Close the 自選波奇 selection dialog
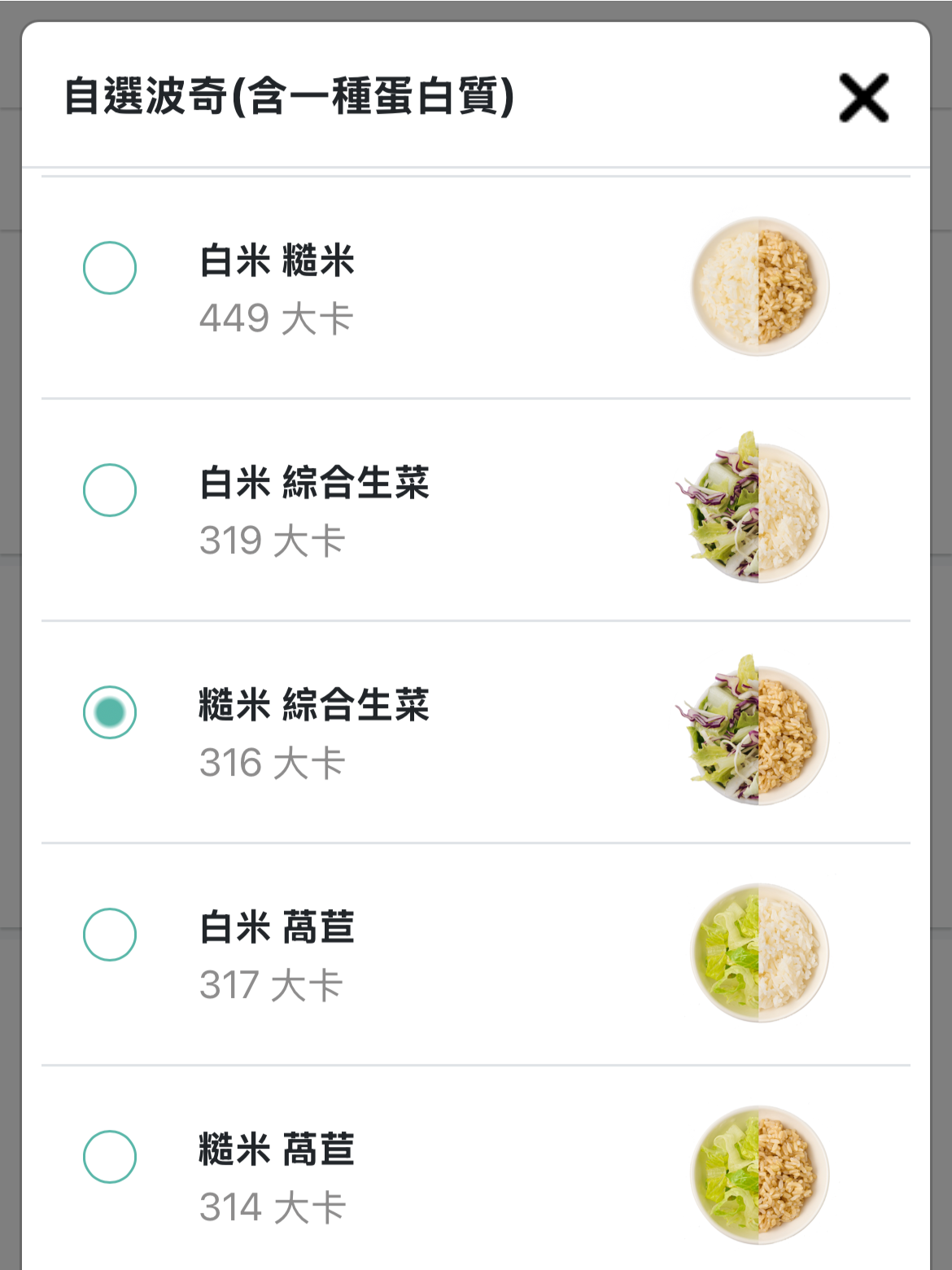 point(865,99)
